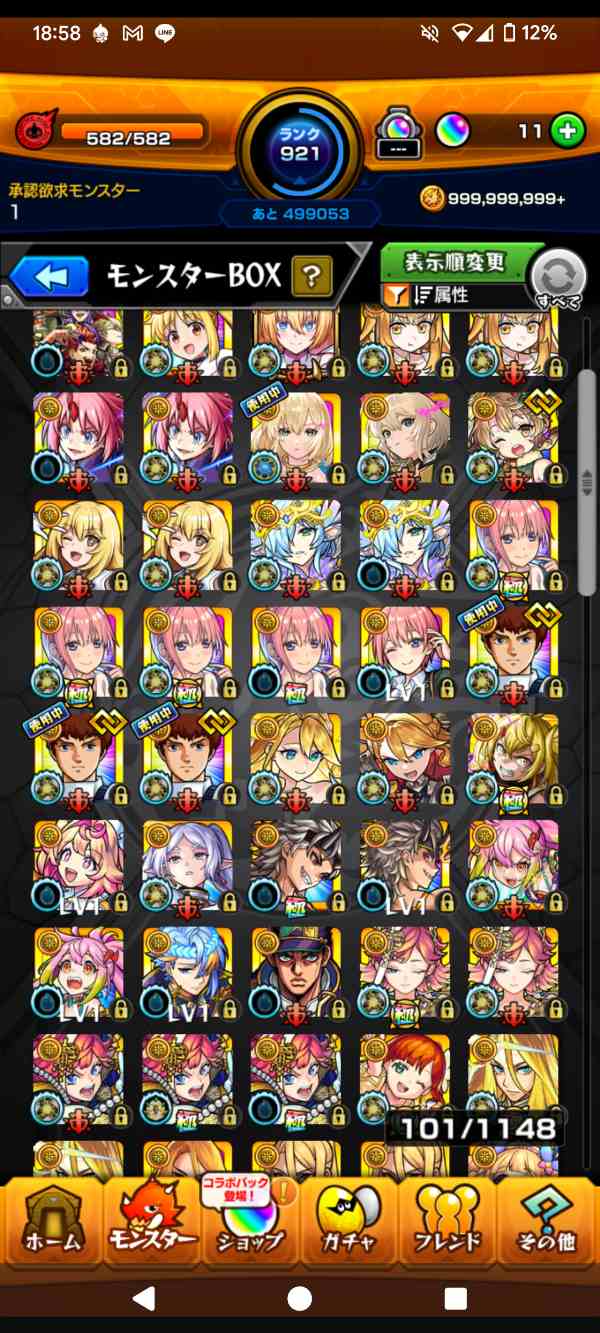The width and height of the screenshot is (600, 1333).
Task: Tap the すべて refresh filter button
Action: click(557, 279)
